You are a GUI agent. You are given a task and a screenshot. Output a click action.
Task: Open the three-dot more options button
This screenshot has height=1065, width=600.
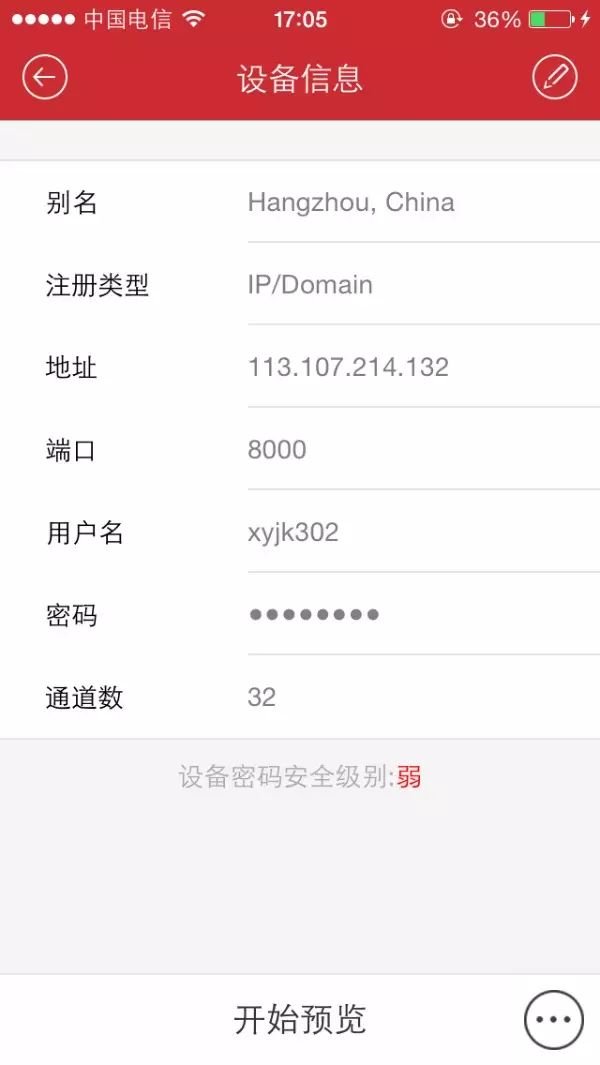[554, 1019]
